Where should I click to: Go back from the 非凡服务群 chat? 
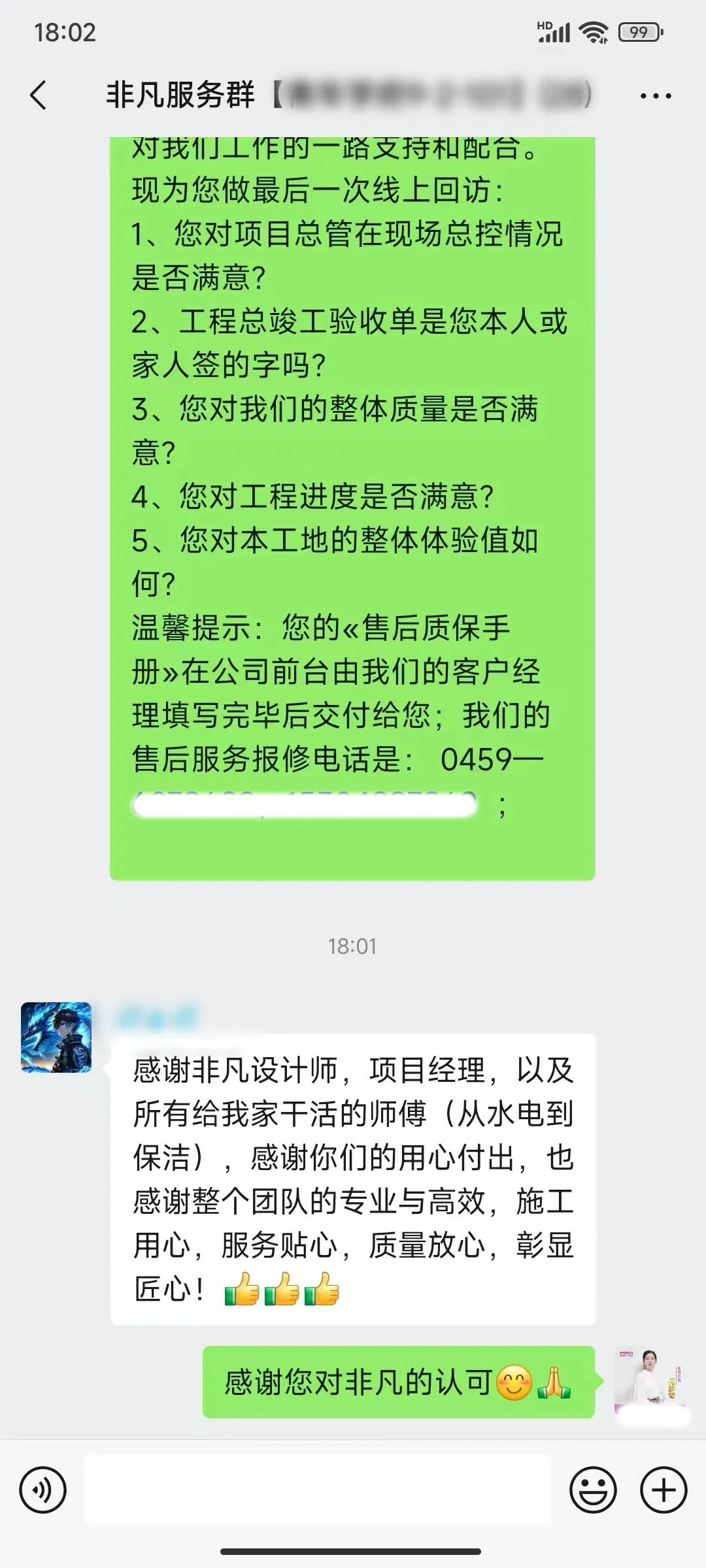pos(39,95)
